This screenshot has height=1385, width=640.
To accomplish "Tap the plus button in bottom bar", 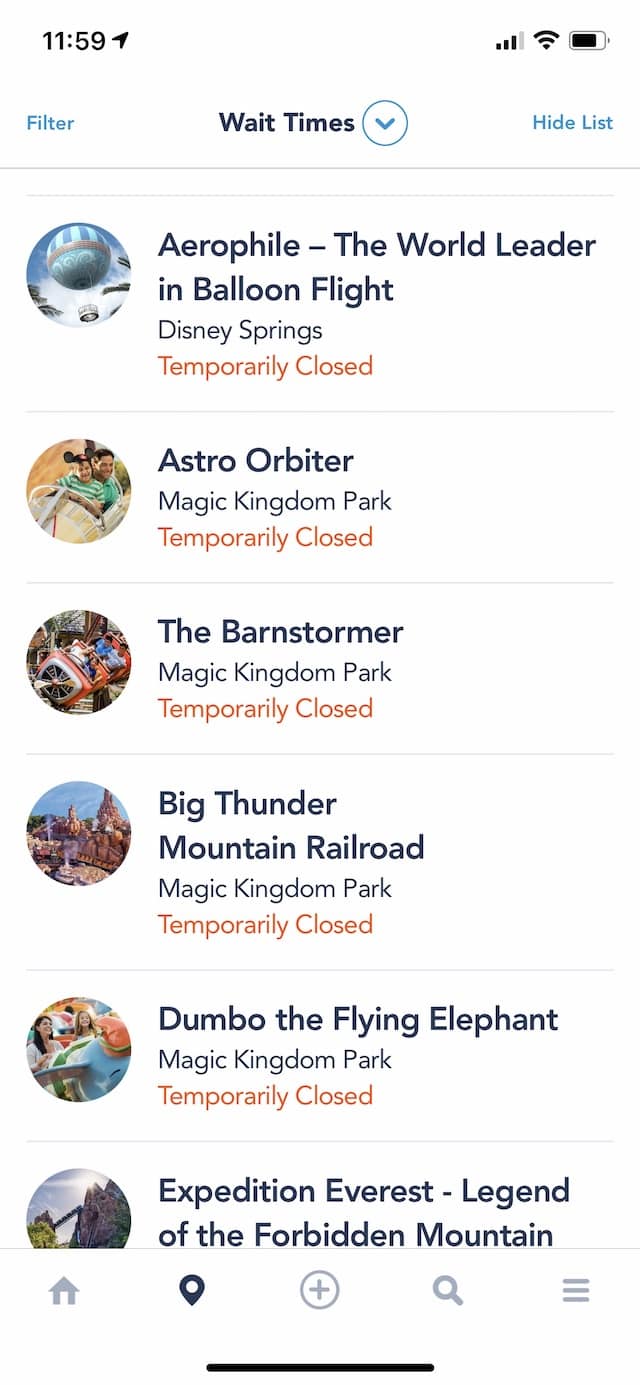I will pos(320,1290).
